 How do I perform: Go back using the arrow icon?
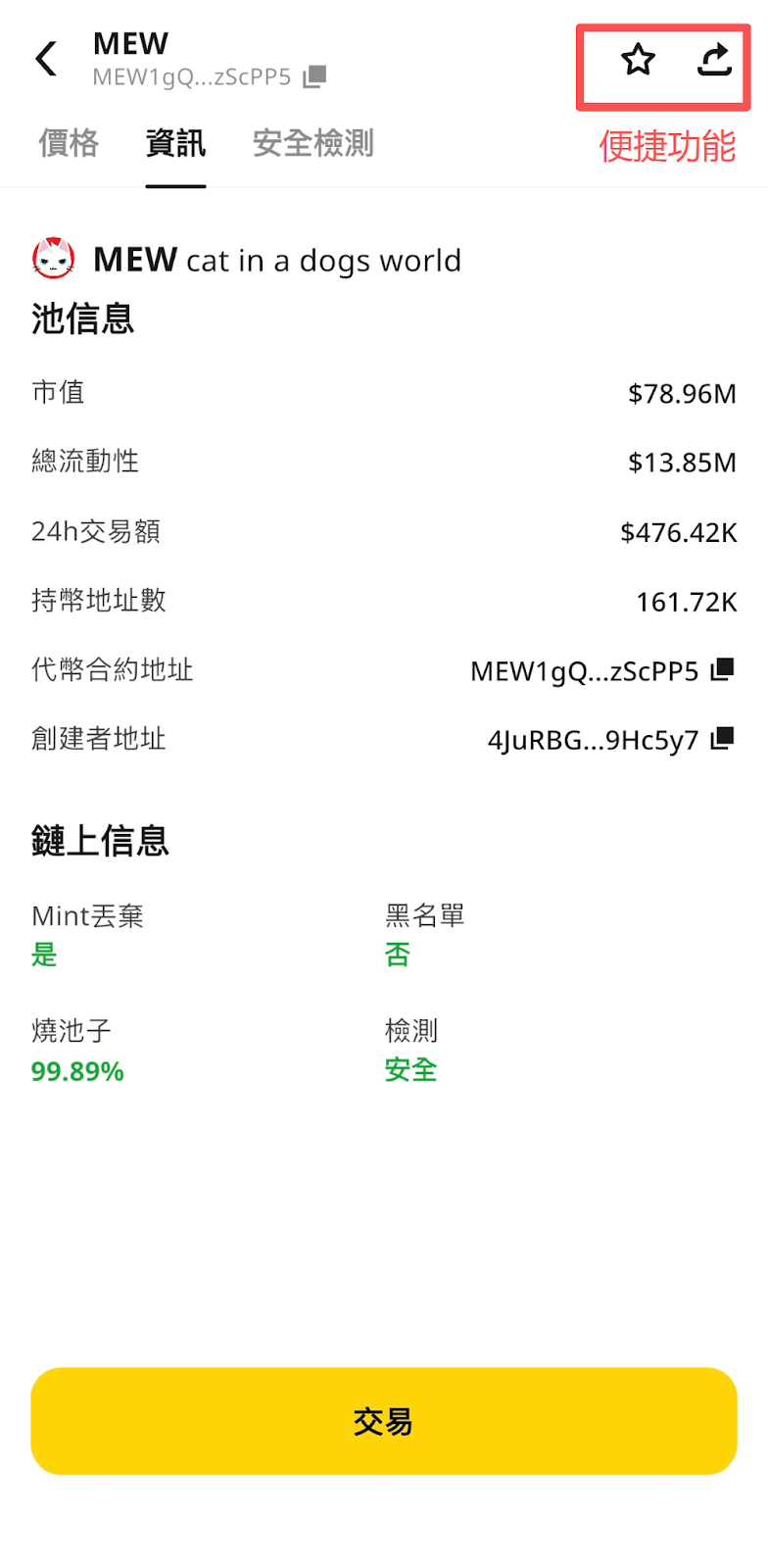(46, 59)
